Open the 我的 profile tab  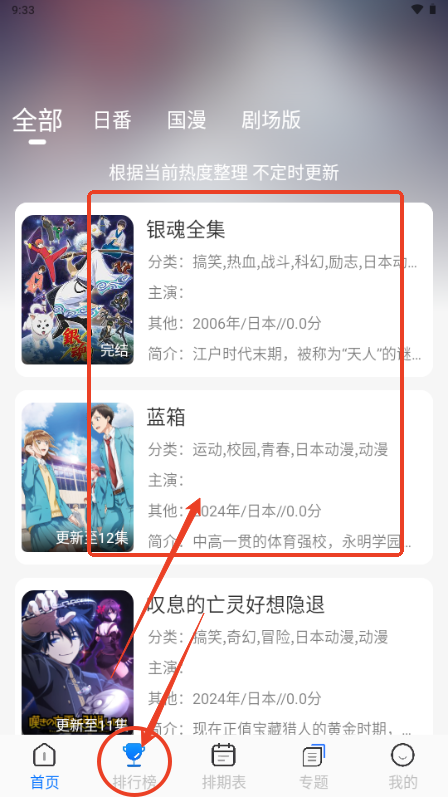[x=403, y=766]
